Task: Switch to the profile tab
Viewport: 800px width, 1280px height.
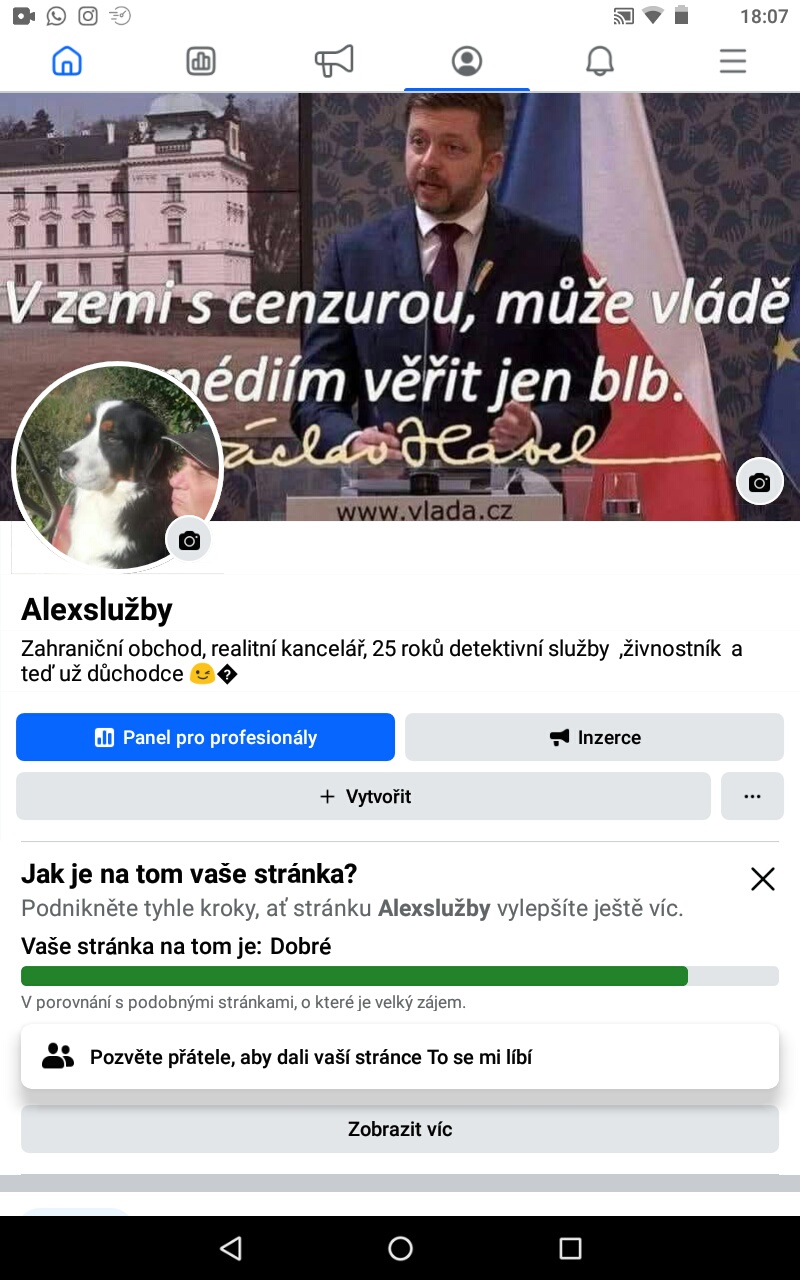Action: point(467,62)
